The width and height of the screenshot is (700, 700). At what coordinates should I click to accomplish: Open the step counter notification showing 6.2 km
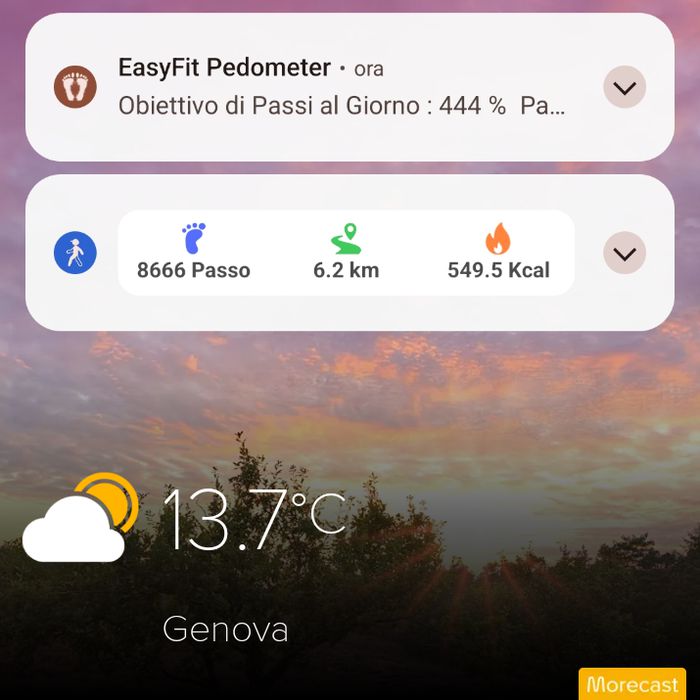click(350, 253)
